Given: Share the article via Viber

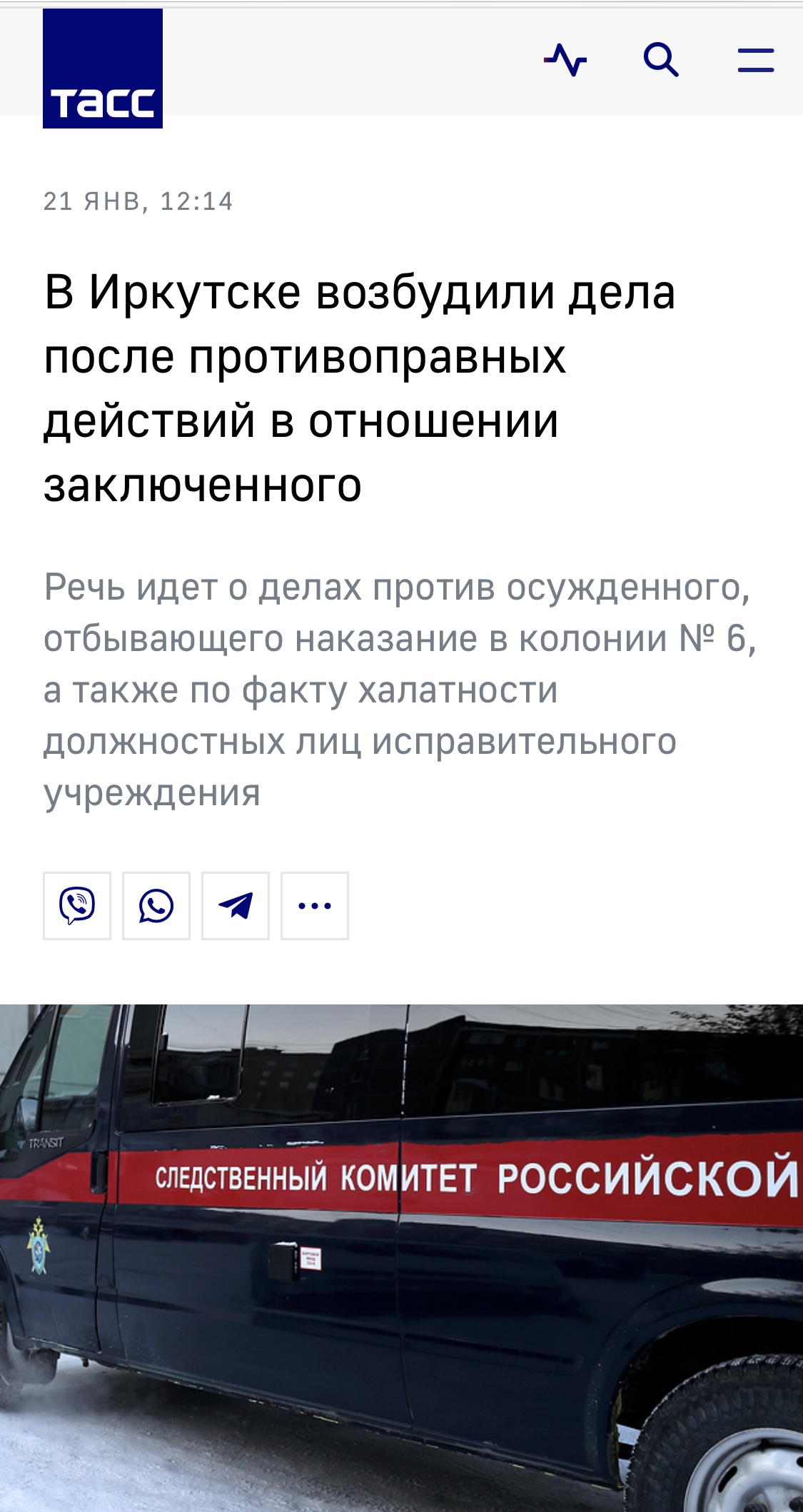Looking at the screenshot, I should [x=77, y=906].
